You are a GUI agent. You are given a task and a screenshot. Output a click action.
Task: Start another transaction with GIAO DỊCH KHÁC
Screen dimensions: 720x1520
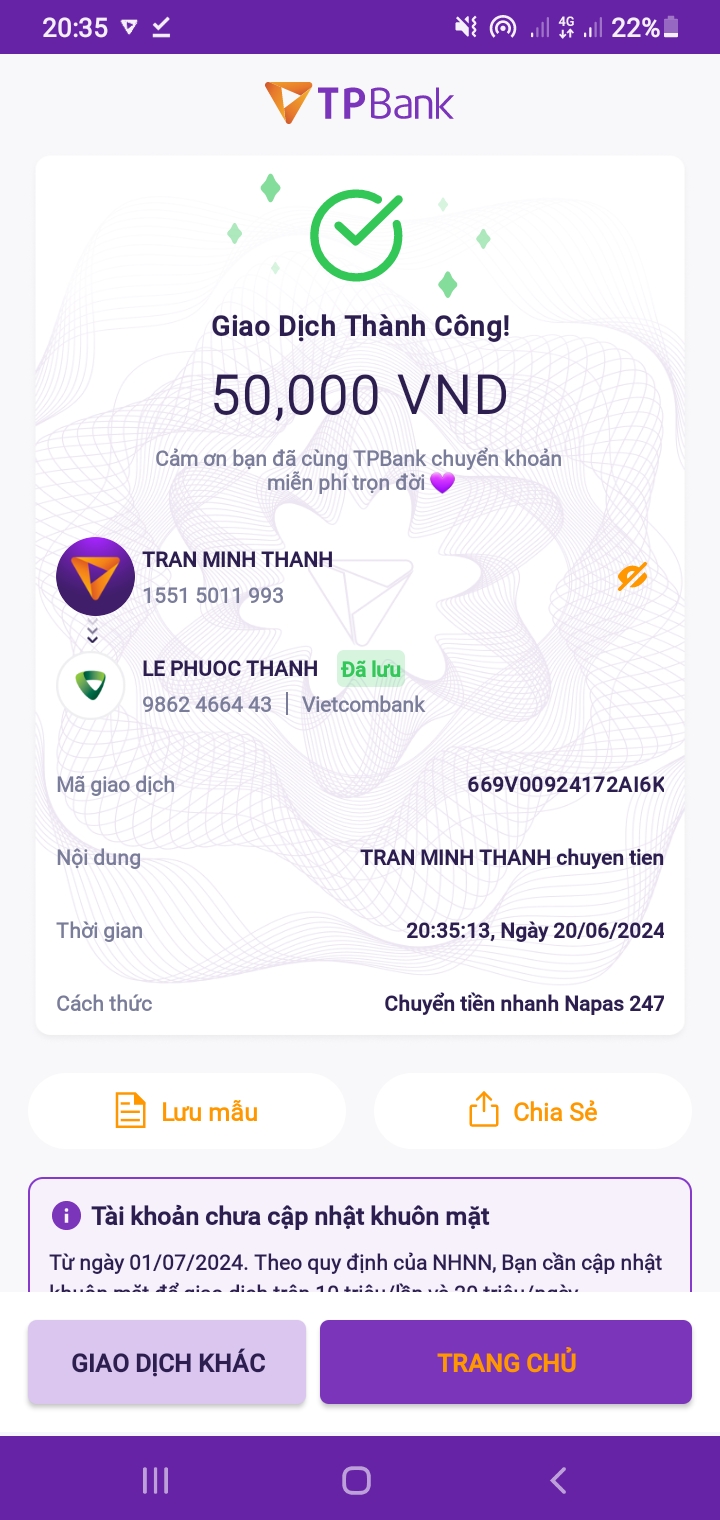click(x=167, y=1362)
